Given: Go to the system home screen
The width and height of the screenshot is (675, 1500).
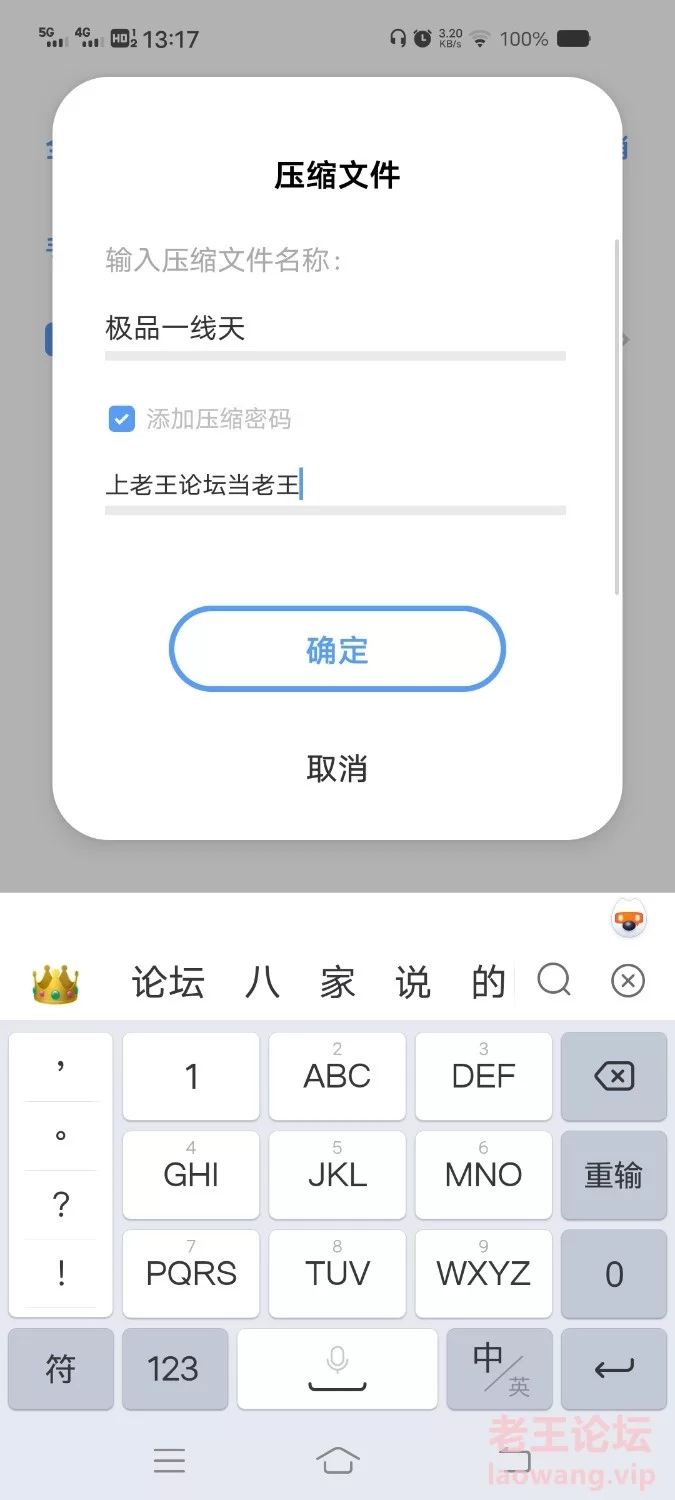Looking at the screenshot, I should 337,1461.
